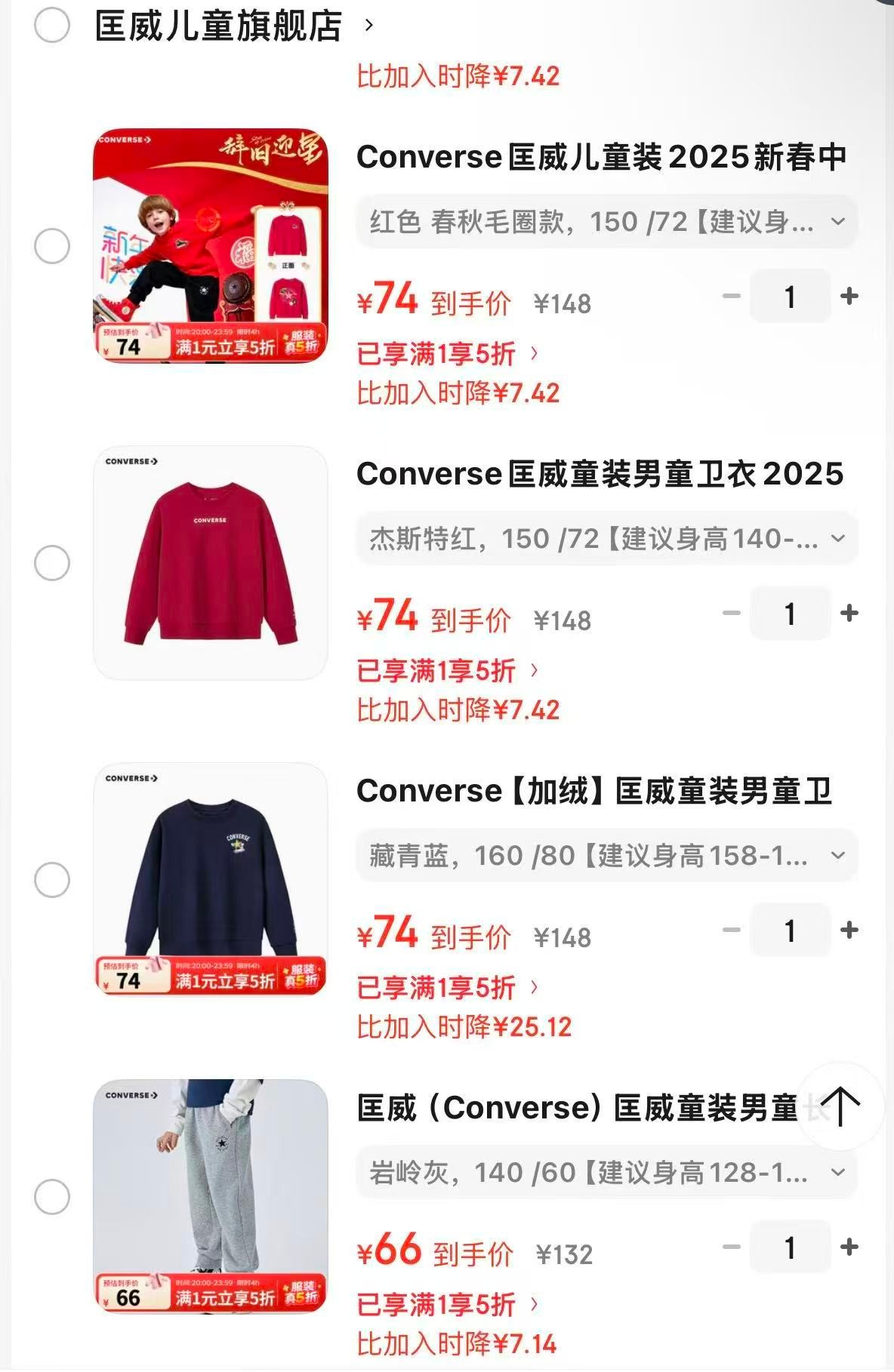Open the 杰斯特红 sweatshirt product image
Viewport: 894px width, 1372px height.
(x=211, y=562)
